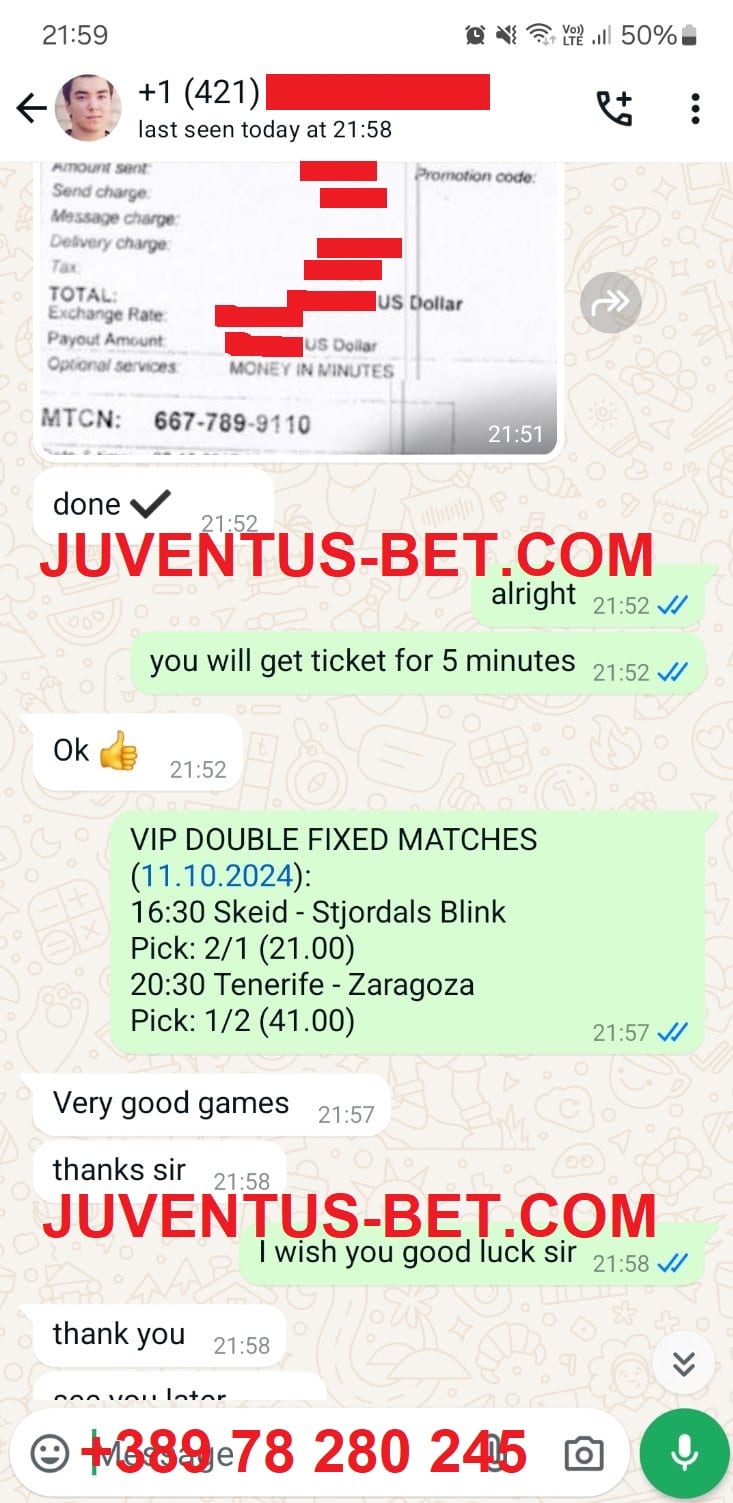Open the camera from the message bar
This screenshot has height=1503, width=733.
pyautogui.click(x=583, y=1453)
